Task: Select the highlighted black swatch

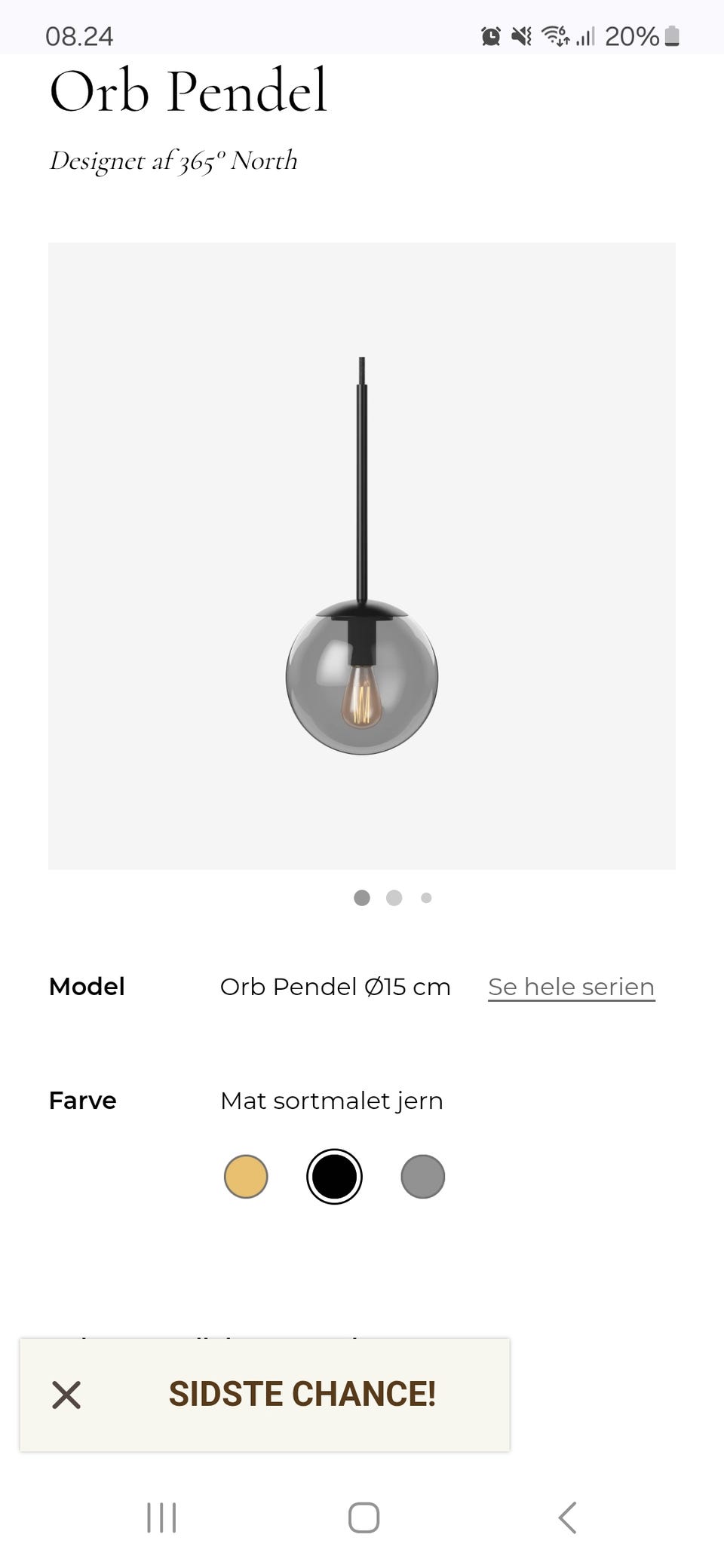Action: (334, 1176)
